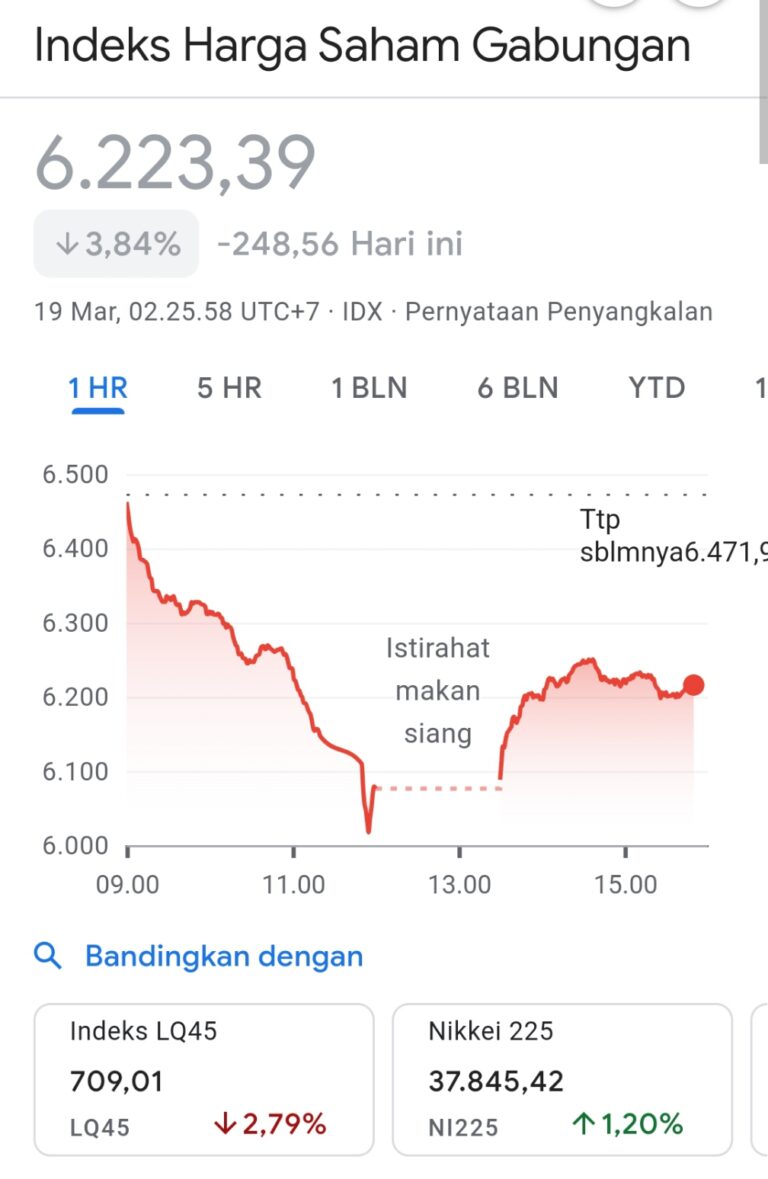Select the YTD range tab
This screenshot has height=1179, width=768.
(x=657, y=388)
